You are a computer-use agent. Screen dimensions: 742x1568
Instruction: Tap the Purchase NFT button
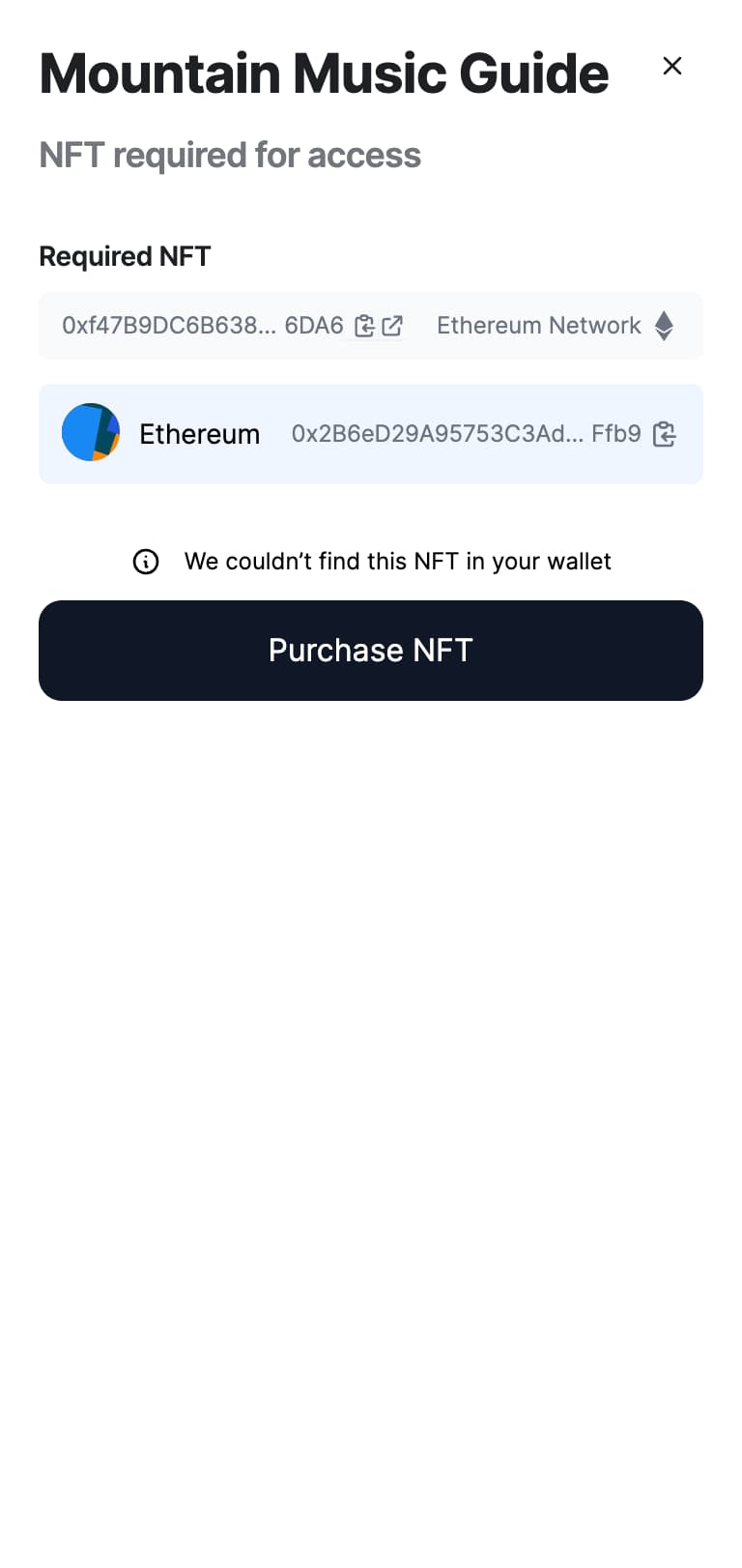tap(371, 651)
